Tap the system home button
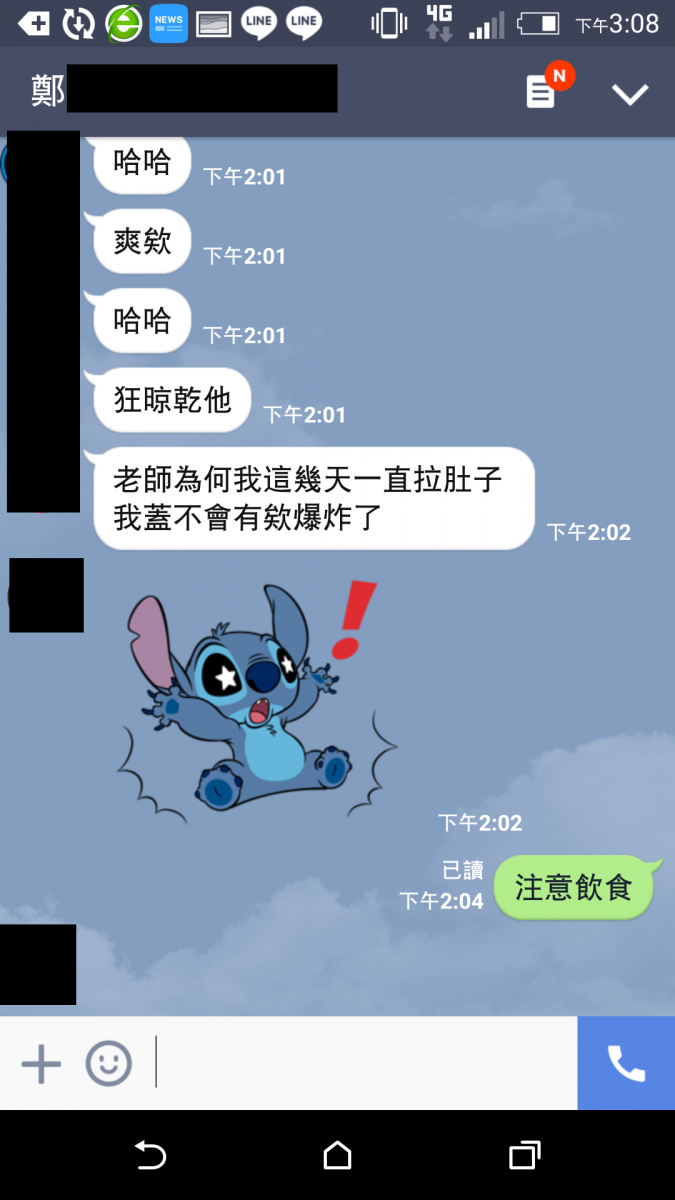 [x=337, y=1156]
